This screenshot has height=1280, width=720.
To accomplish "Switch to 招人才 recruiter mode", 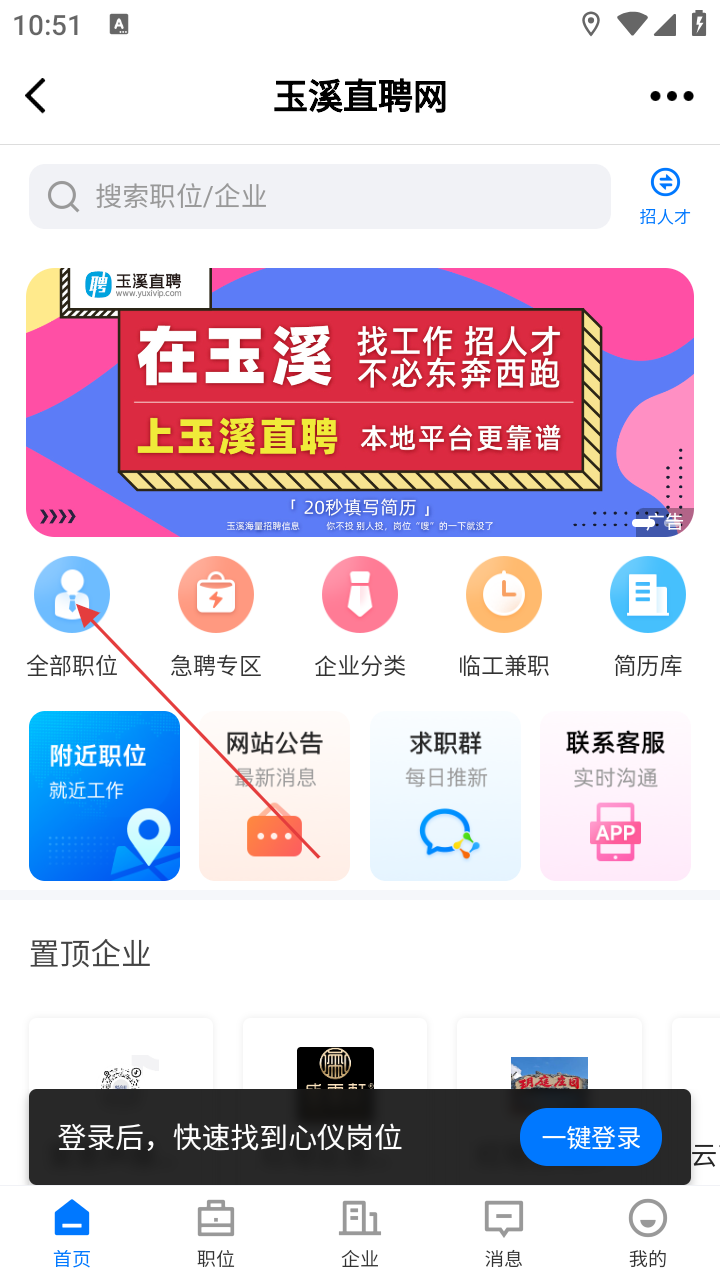I will [665, 196].
